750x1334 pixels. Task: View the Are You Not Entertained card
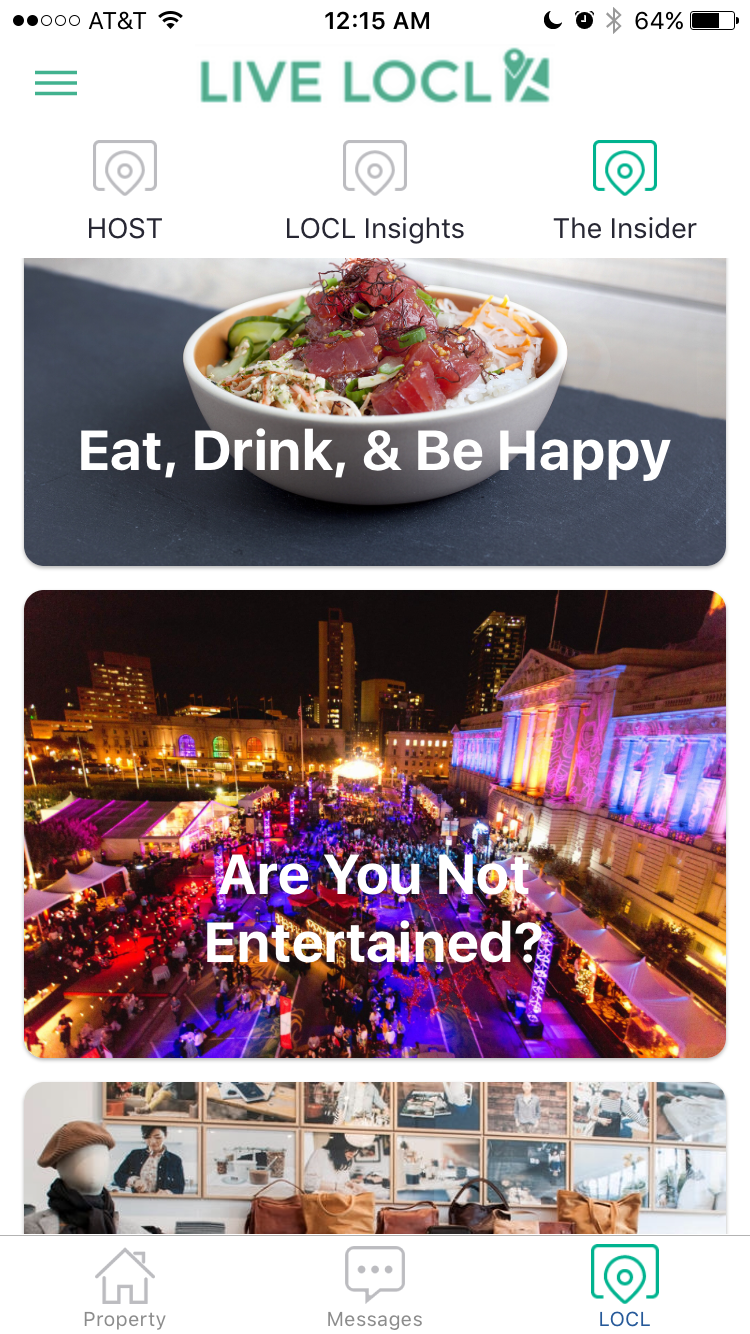[x=375, y=823]
